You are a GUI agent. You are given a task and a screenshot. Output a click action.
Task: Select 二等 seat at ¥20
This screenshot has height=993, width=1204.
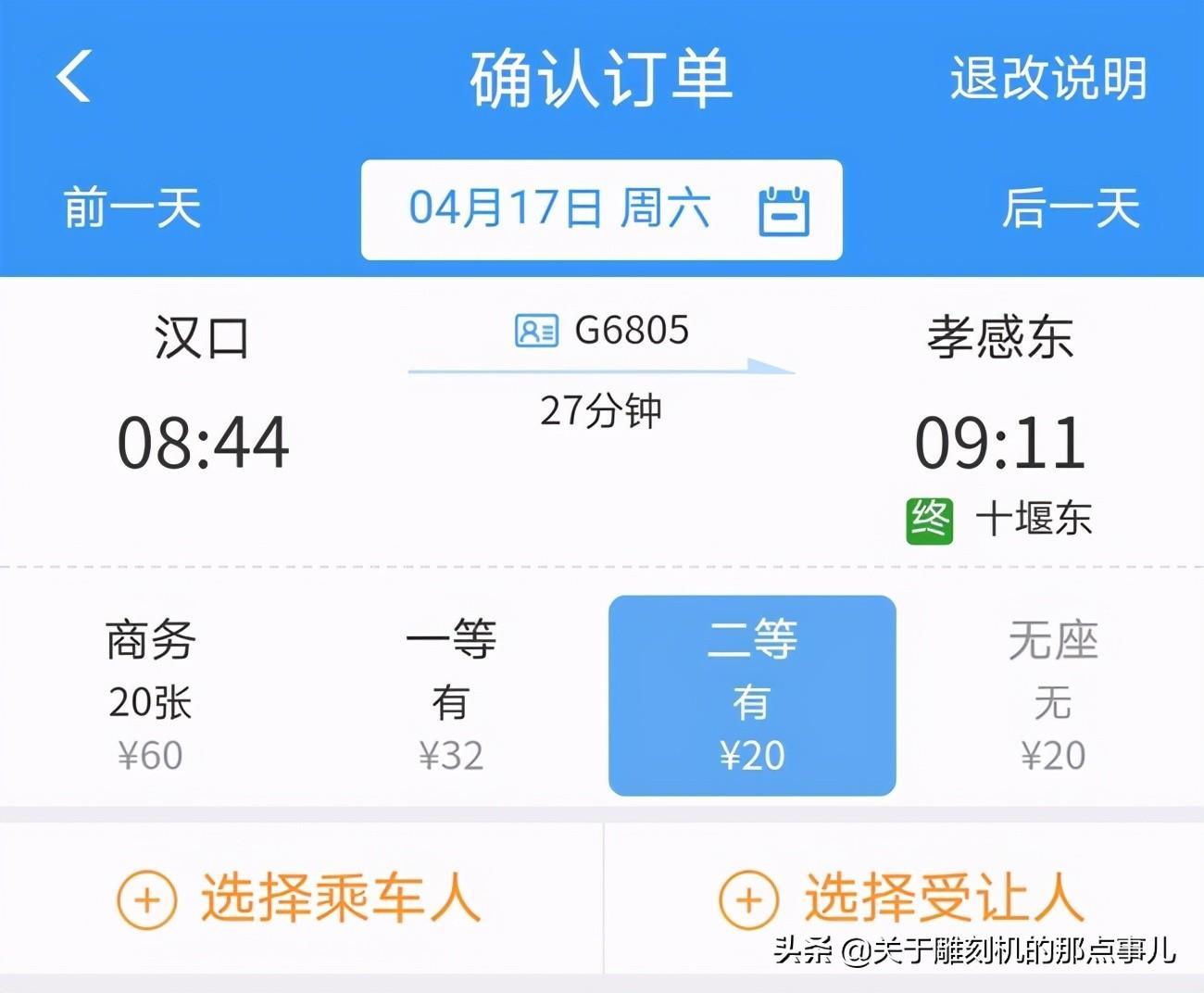point(752,696)
